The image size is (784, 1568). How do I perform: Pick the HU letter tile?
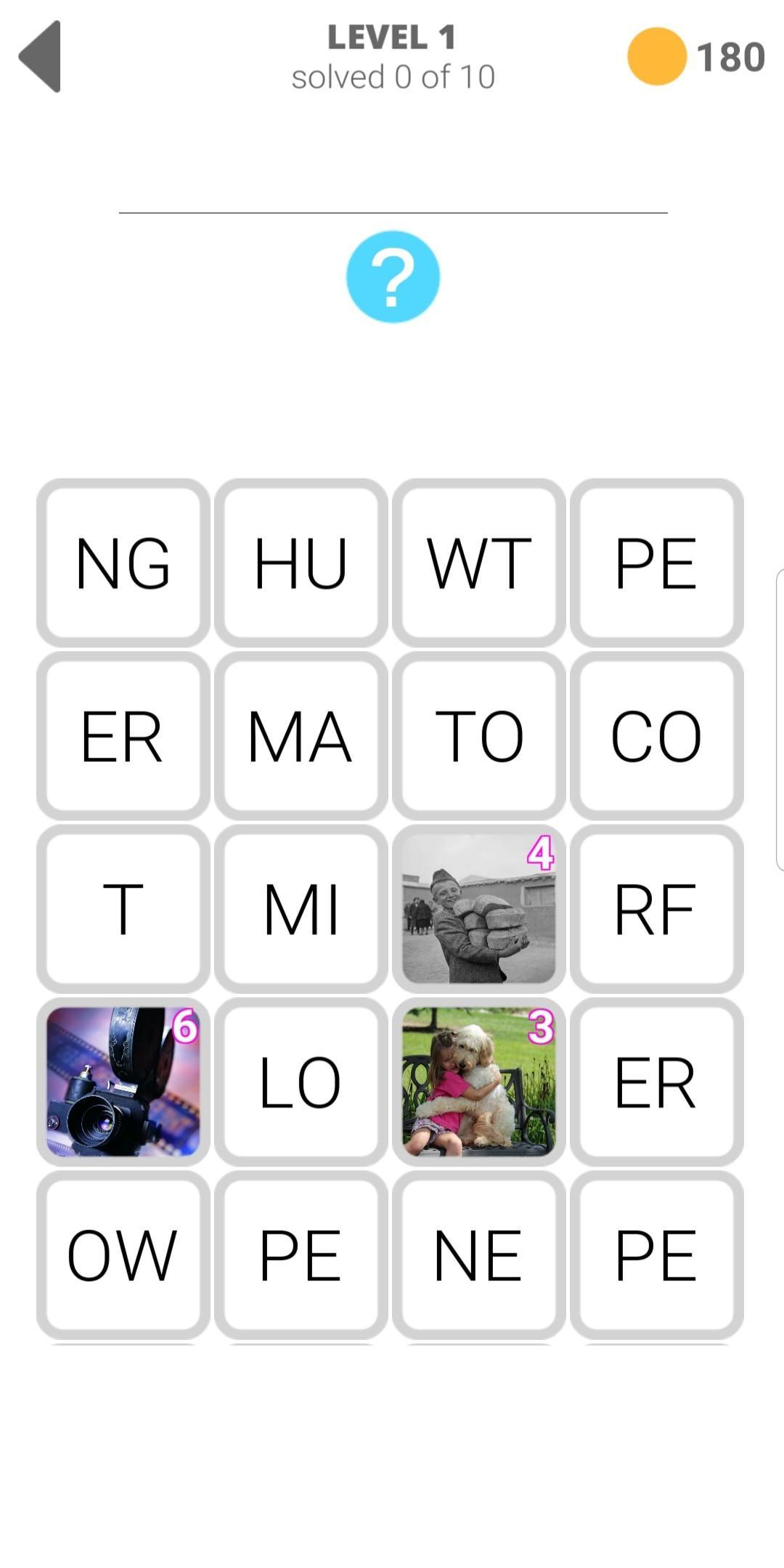click(301, 563)
